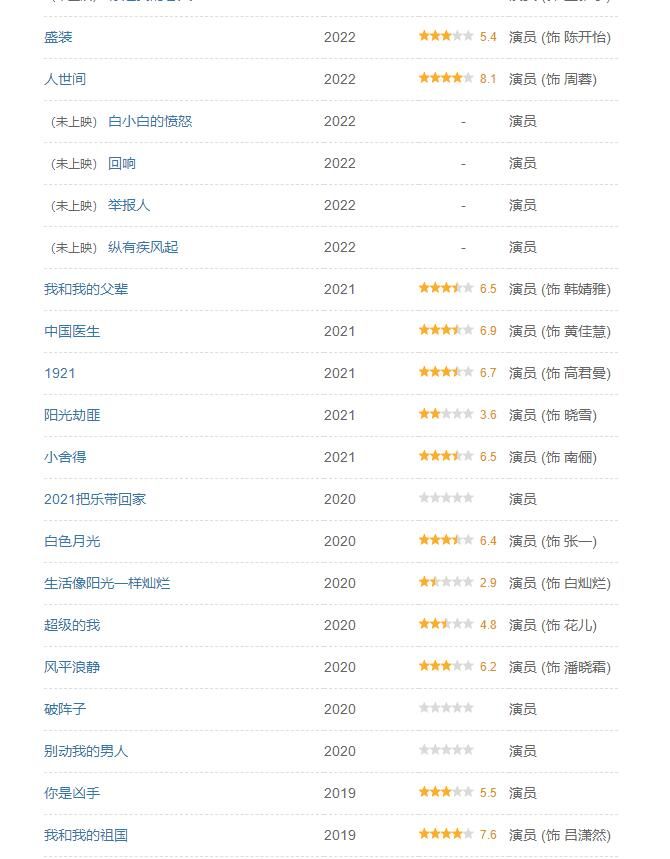
Task: Open 我和我的祖国 movie page
Action: click(86, 835)
